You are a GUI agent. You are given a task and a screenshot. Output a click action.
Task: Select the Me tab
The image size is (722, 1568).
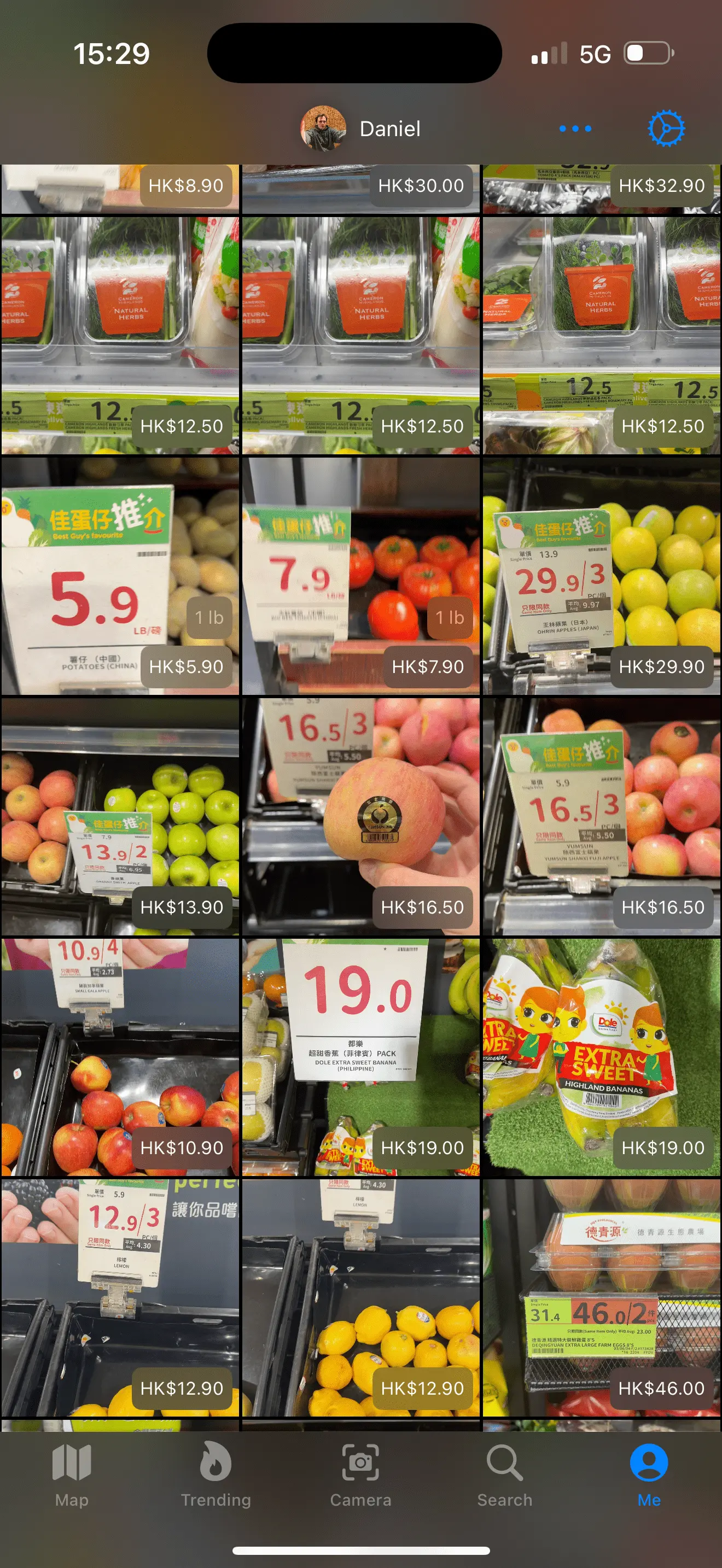(648, 1473)
